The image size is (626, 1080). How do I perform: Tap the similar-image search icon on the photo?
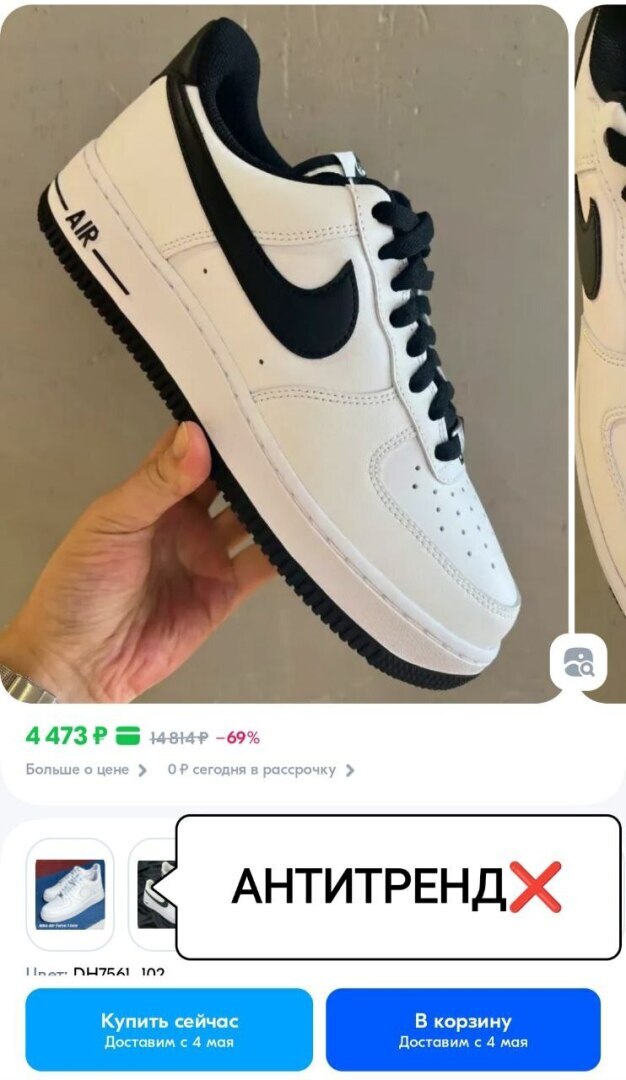578,662
